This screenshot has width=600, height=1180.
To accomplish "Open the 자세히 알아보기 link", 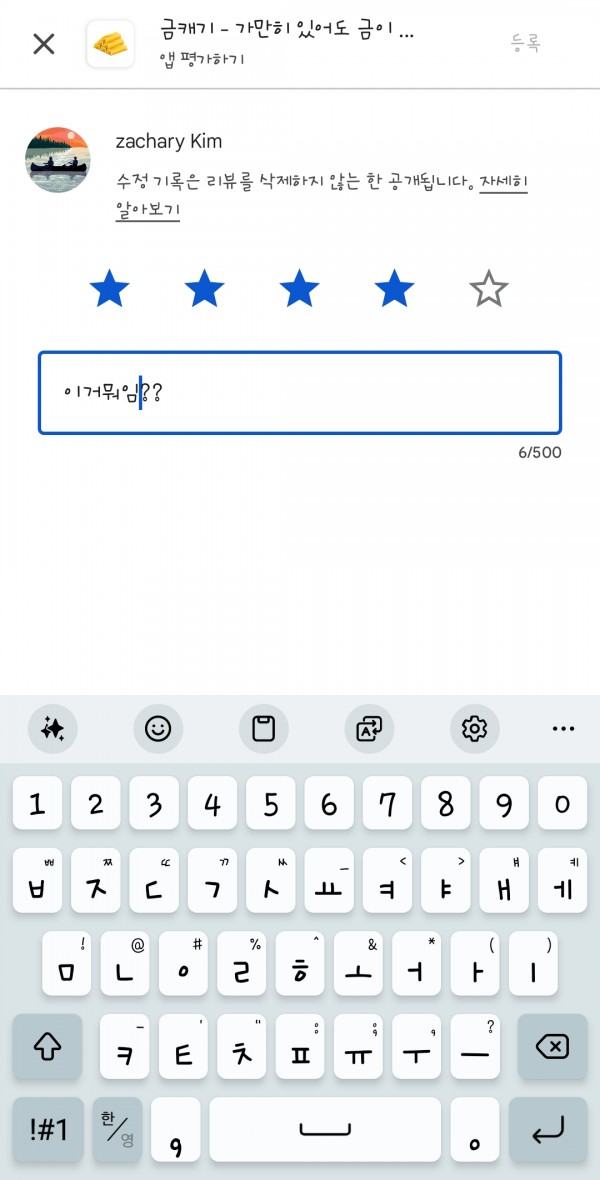I will [x=321, y=196].
